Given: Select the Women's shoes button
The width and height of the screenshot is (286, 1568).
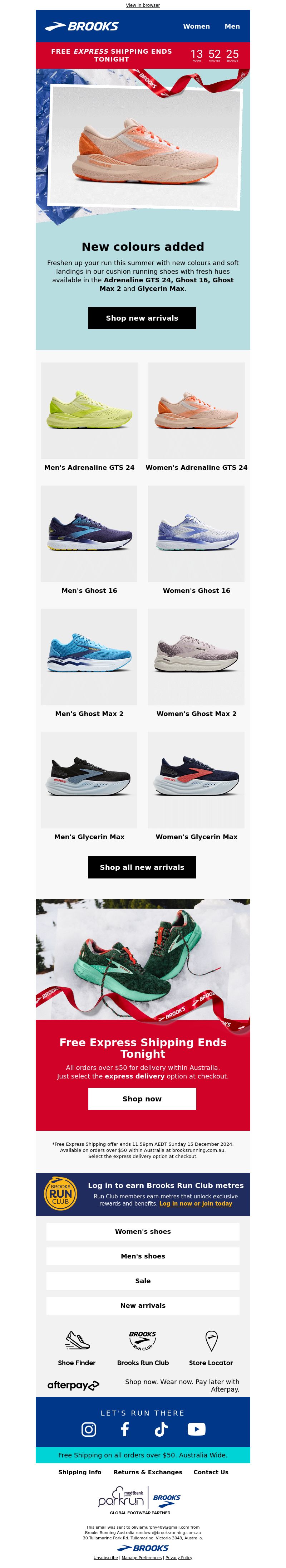Looking at the screenshot, I should point(142,1231).
